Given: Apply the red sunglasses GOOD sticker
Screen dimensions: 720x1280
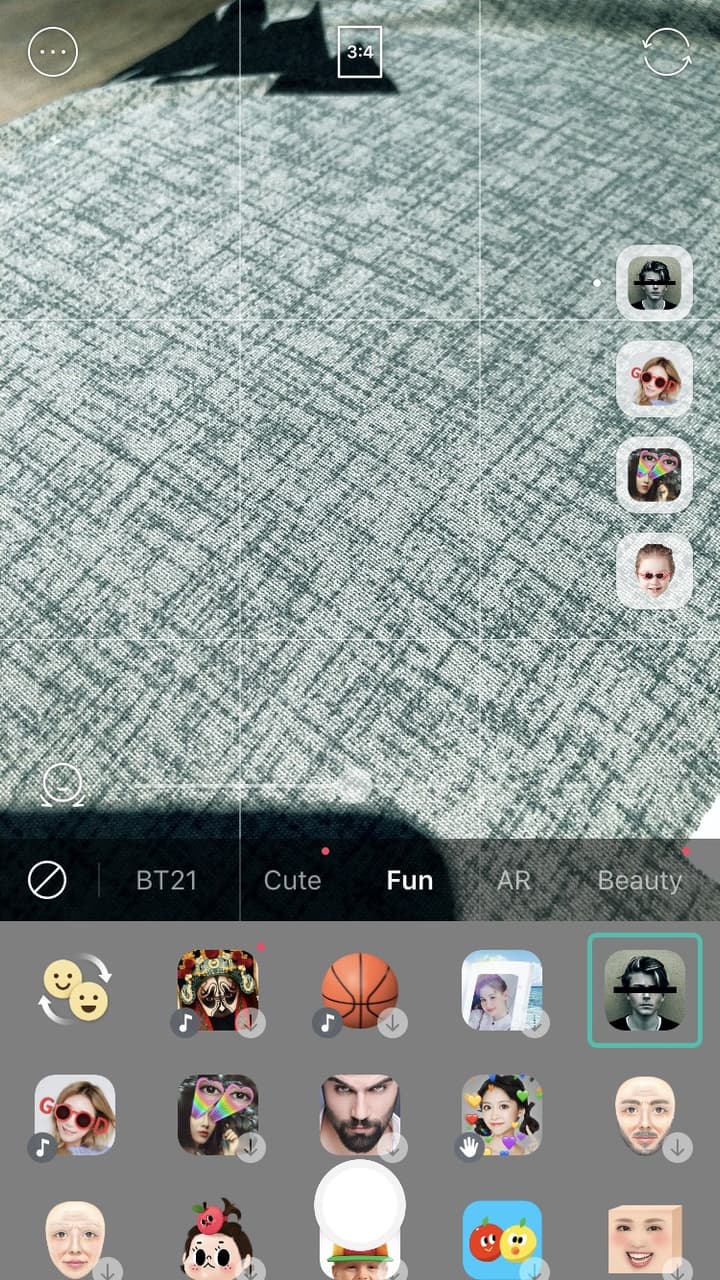Looking at the screenshot, I should (76, 1115).
